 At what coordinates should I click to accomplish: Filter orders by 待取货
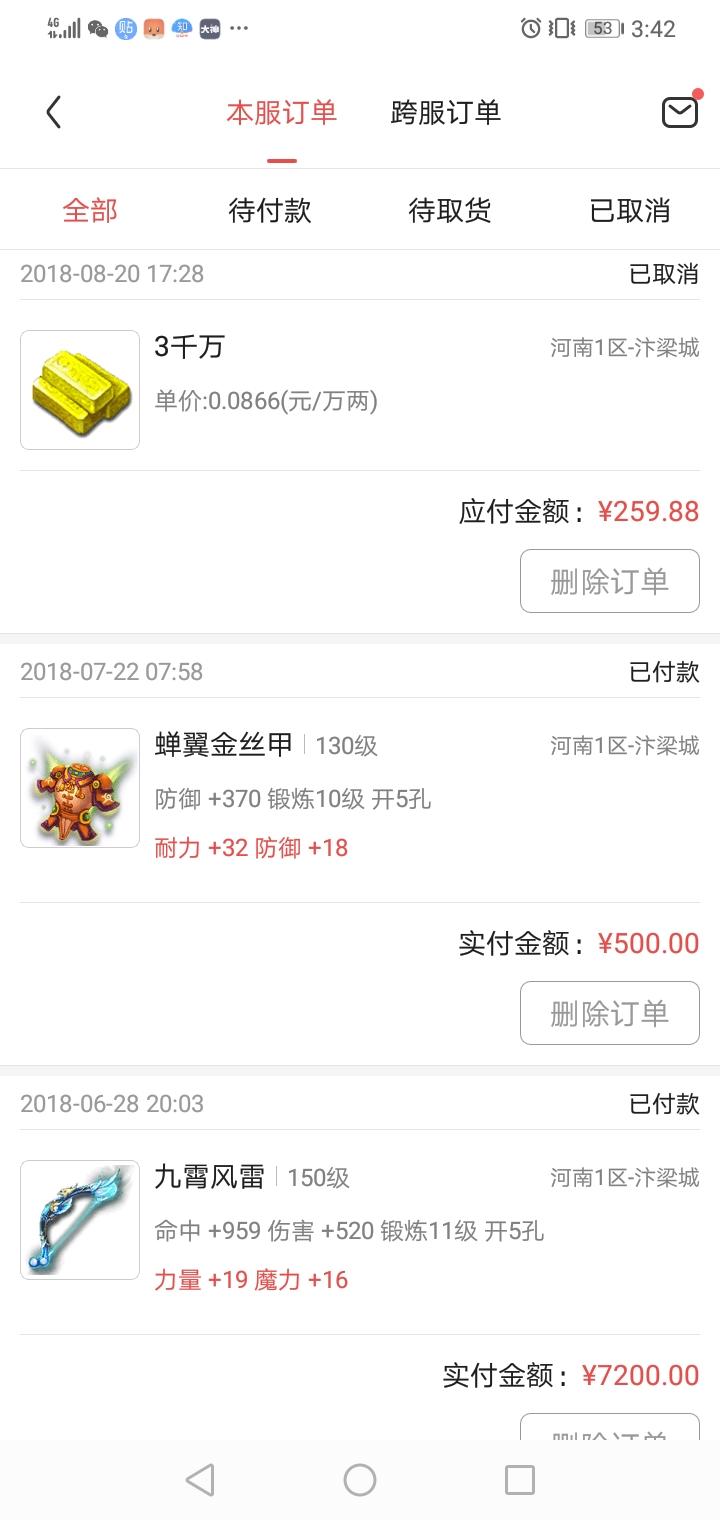click(450, 211)
